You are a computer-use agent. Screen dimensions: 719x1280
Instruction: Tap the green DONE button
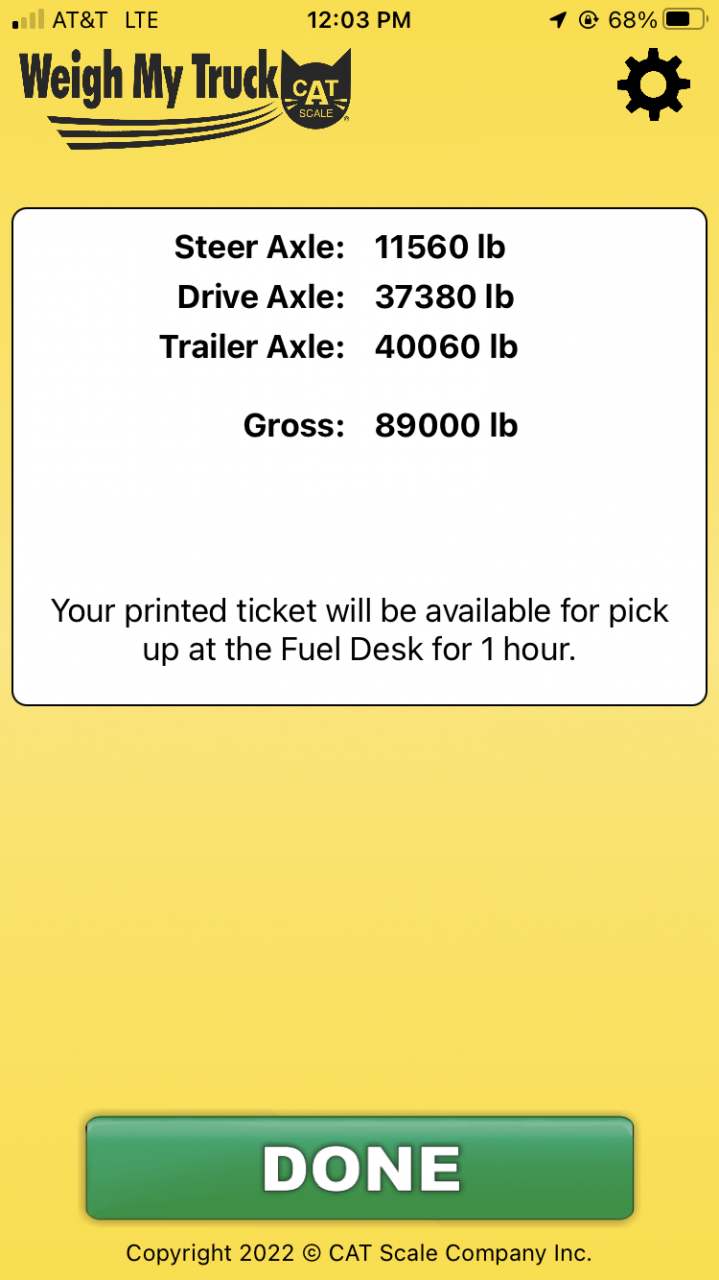pos(360,1167)
